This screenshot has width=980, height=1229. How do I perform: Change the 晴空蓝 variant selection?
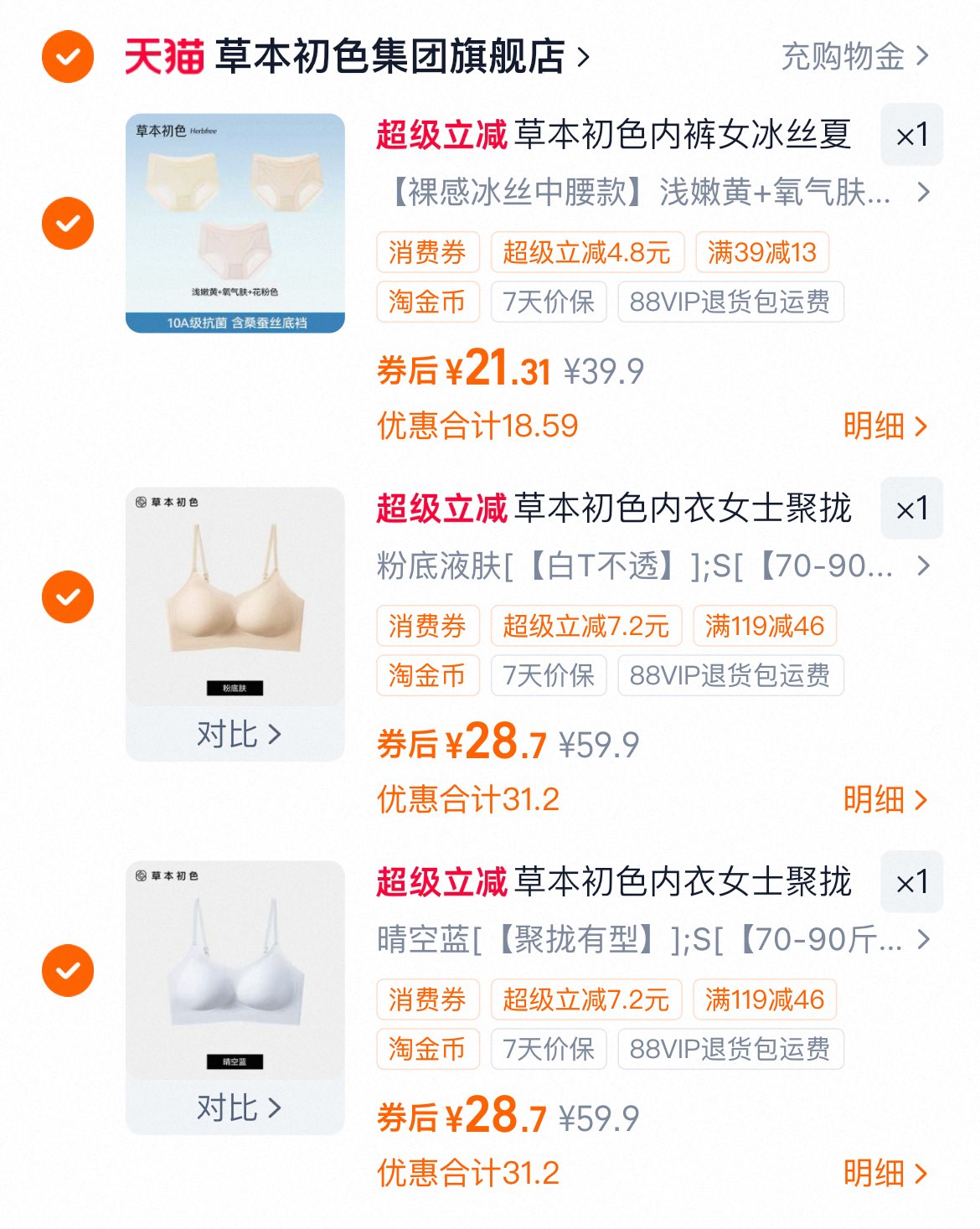pos(653,940)
